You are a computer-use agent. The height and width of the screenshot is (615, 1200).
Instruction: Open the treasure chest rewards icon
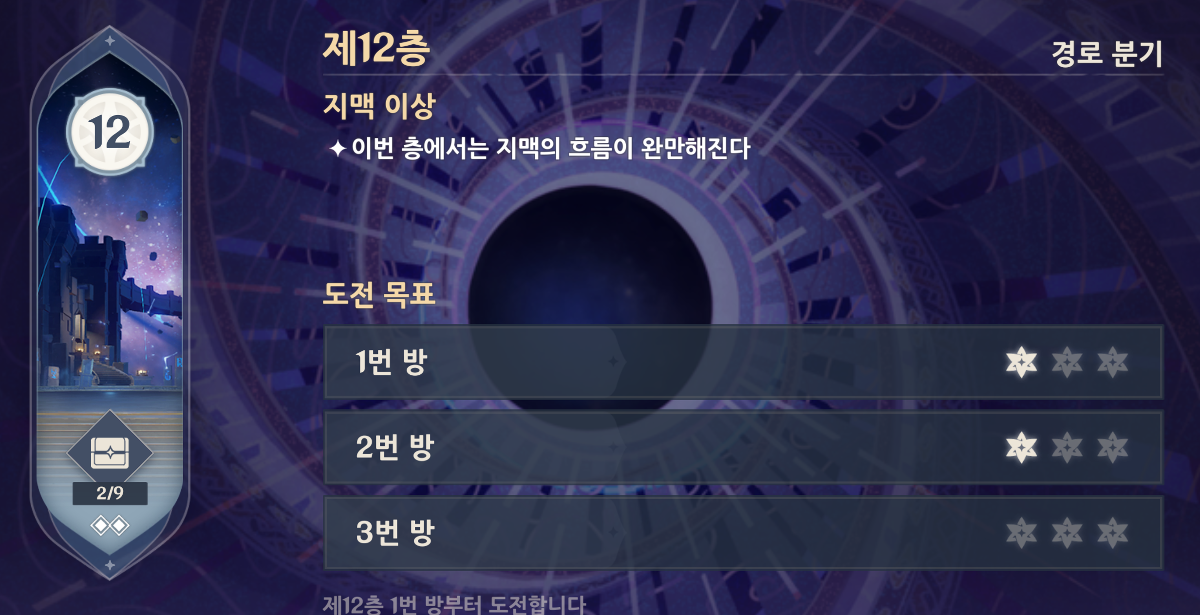[x=109, y=454]
